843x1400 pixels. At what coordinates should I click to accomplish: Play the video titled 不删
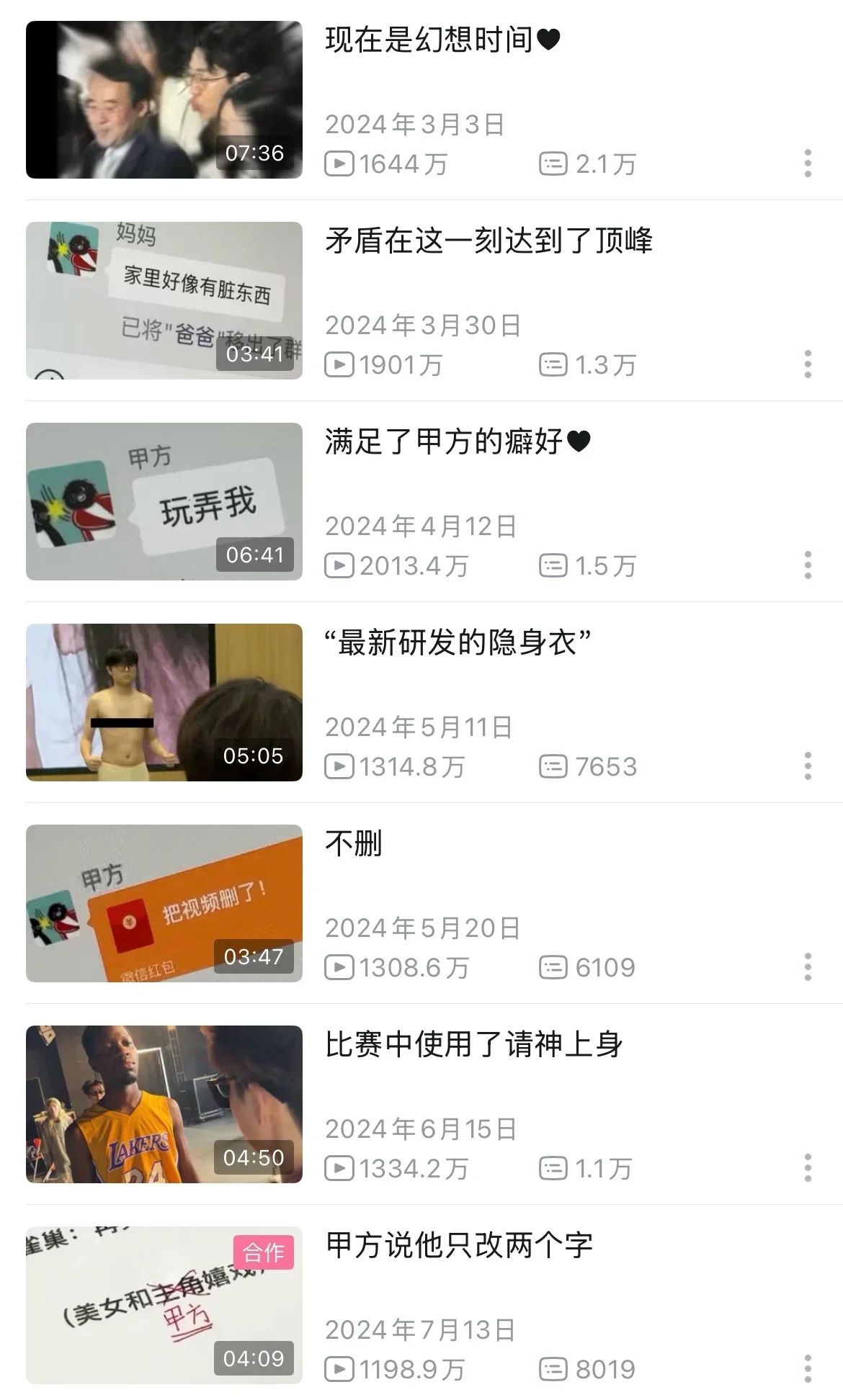tap(164, 903)
